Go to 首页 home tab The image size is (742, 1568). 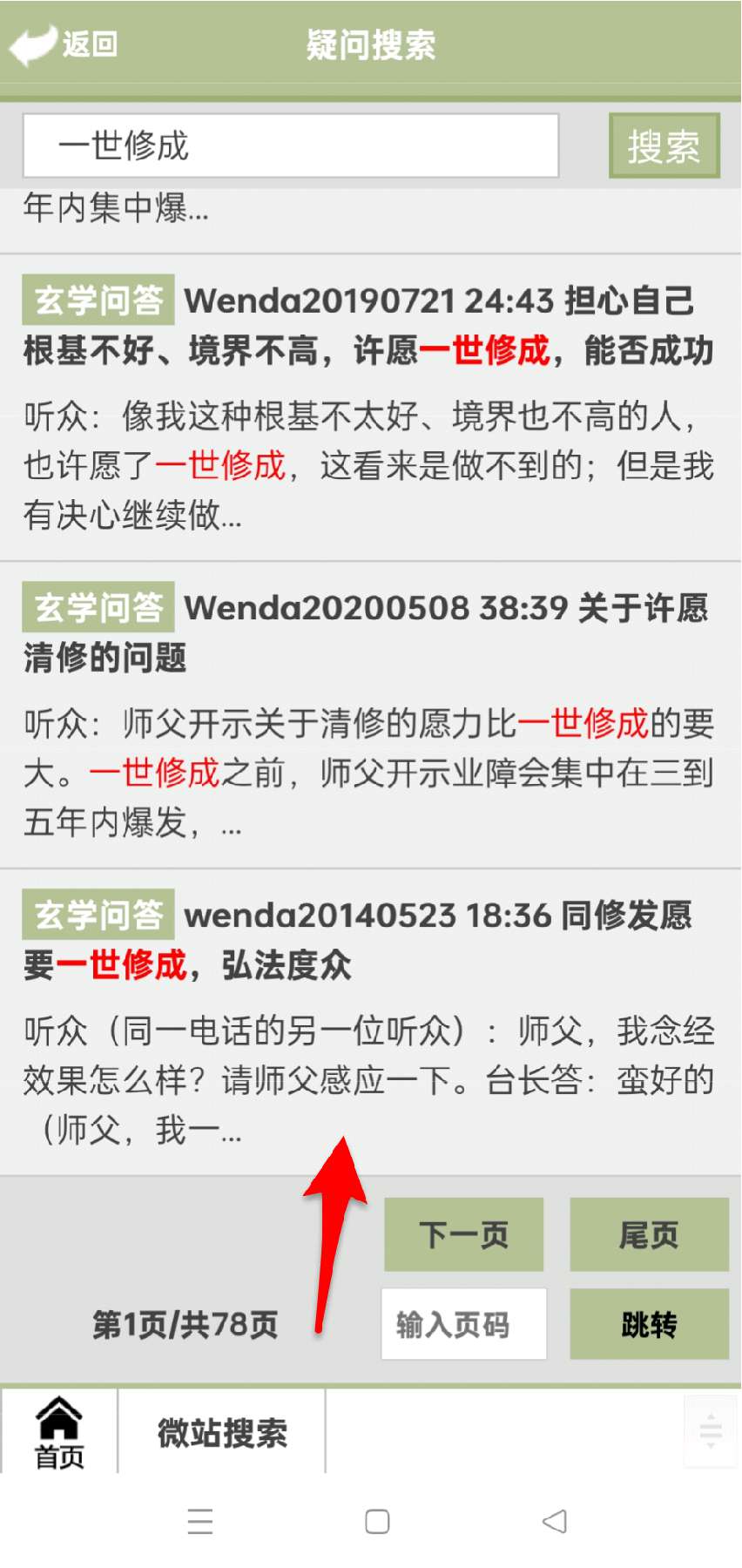[x=59, y=1432]
